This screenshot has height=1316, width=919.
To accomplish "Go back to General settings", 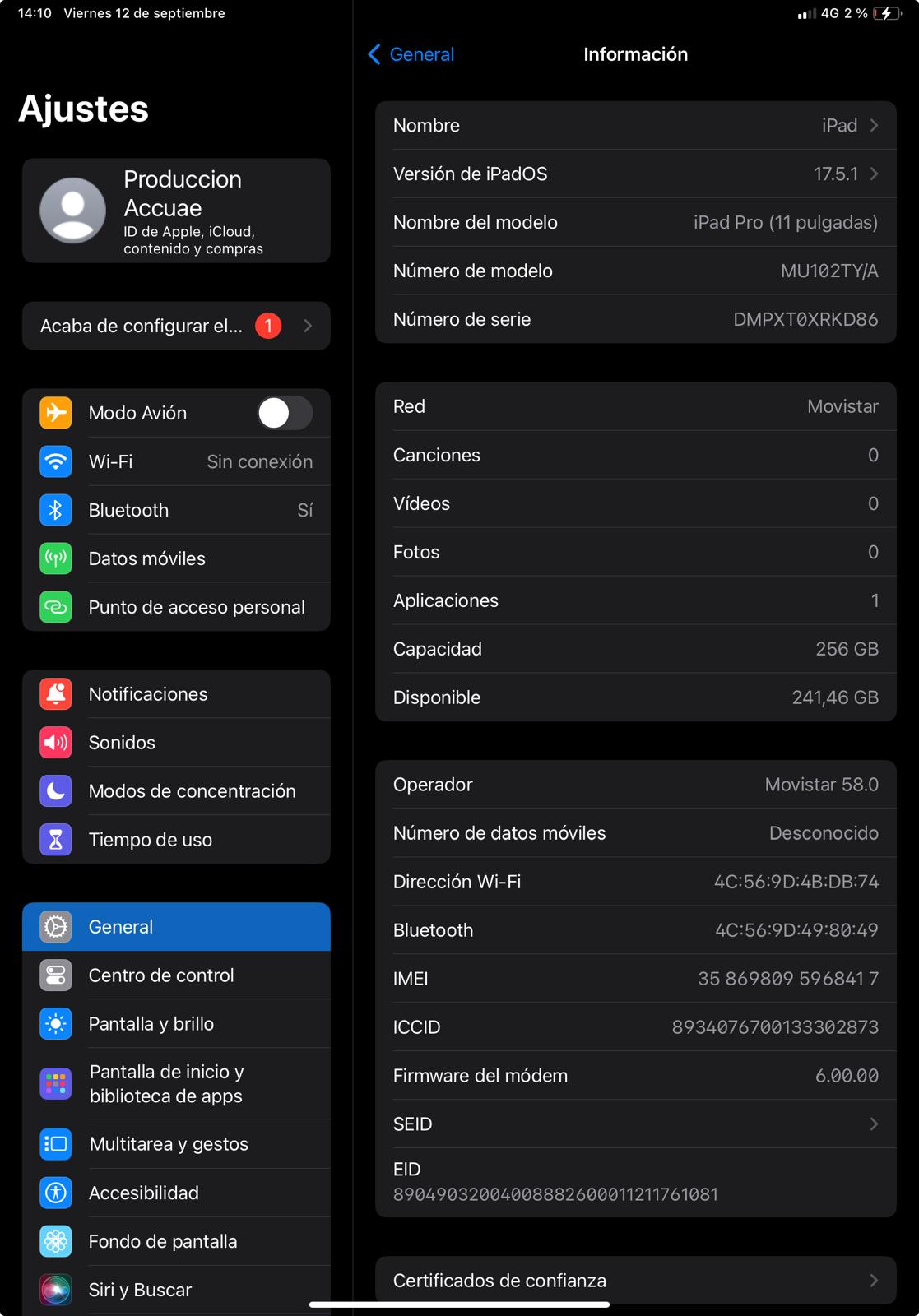I will [411, 54].
